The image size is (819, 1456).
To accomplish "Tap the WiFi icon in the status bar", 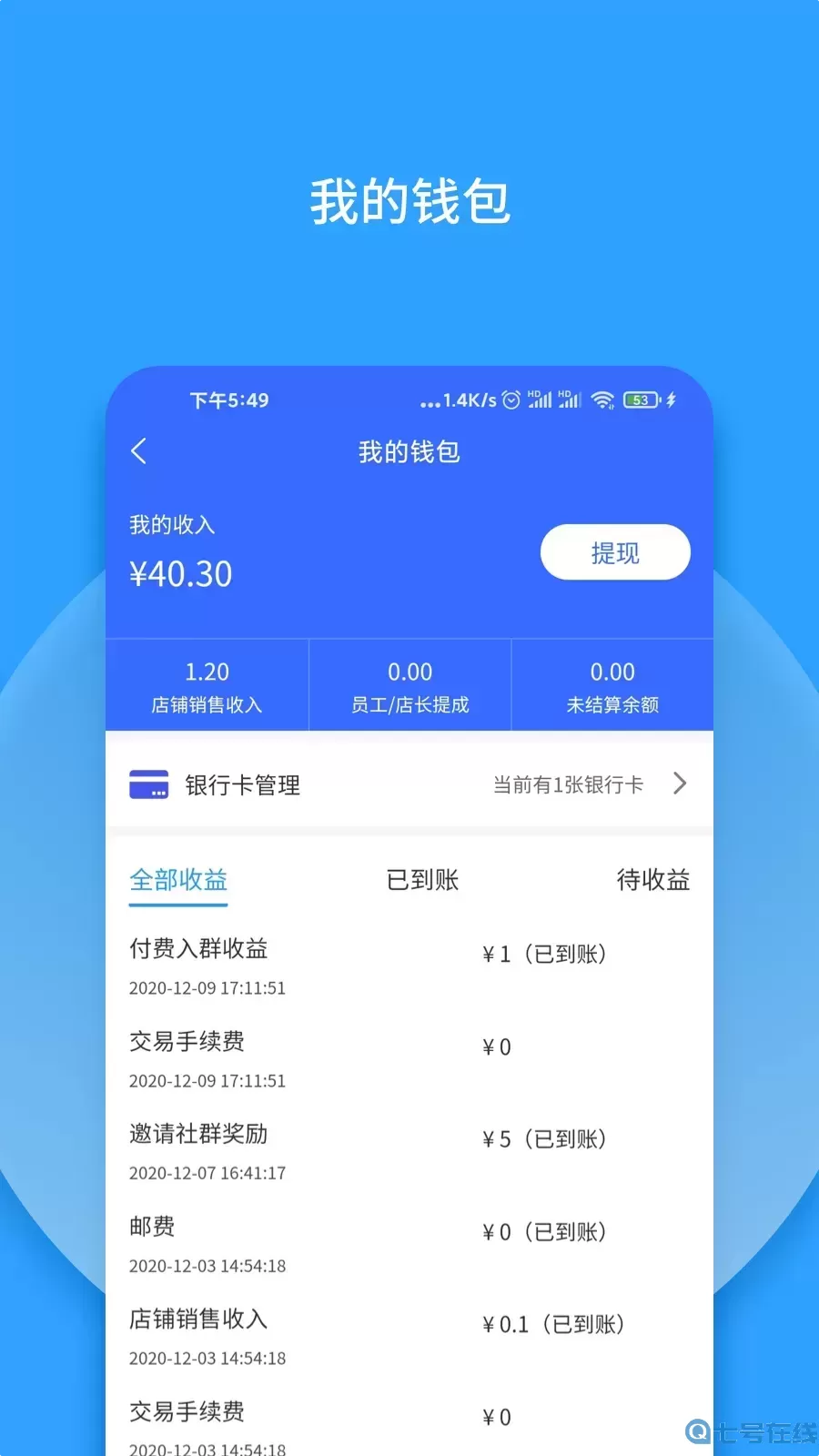I will tap(602, 399).
